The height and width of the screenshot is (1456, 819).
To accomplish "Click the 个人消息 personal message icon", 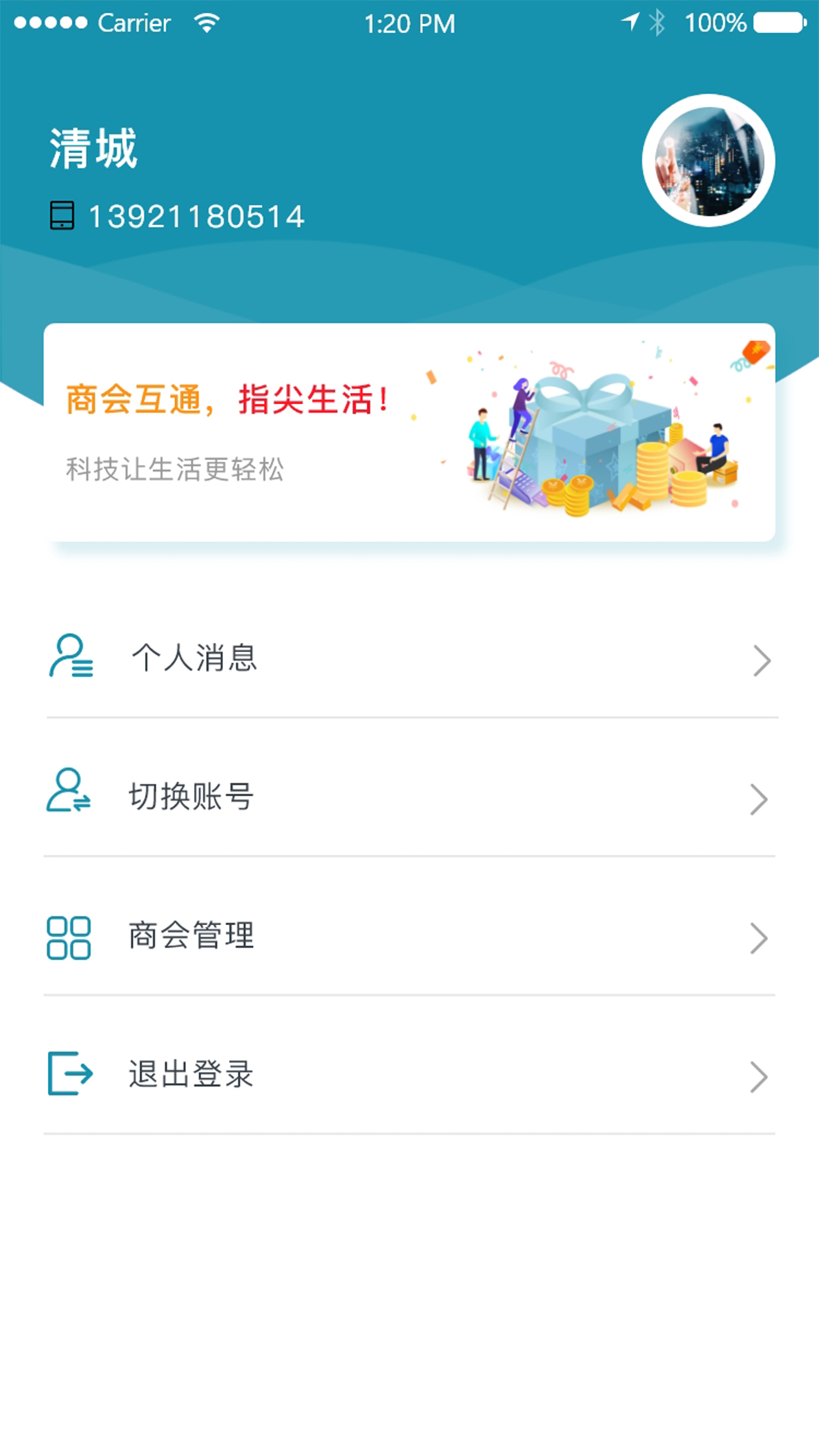I will point(70,658).
